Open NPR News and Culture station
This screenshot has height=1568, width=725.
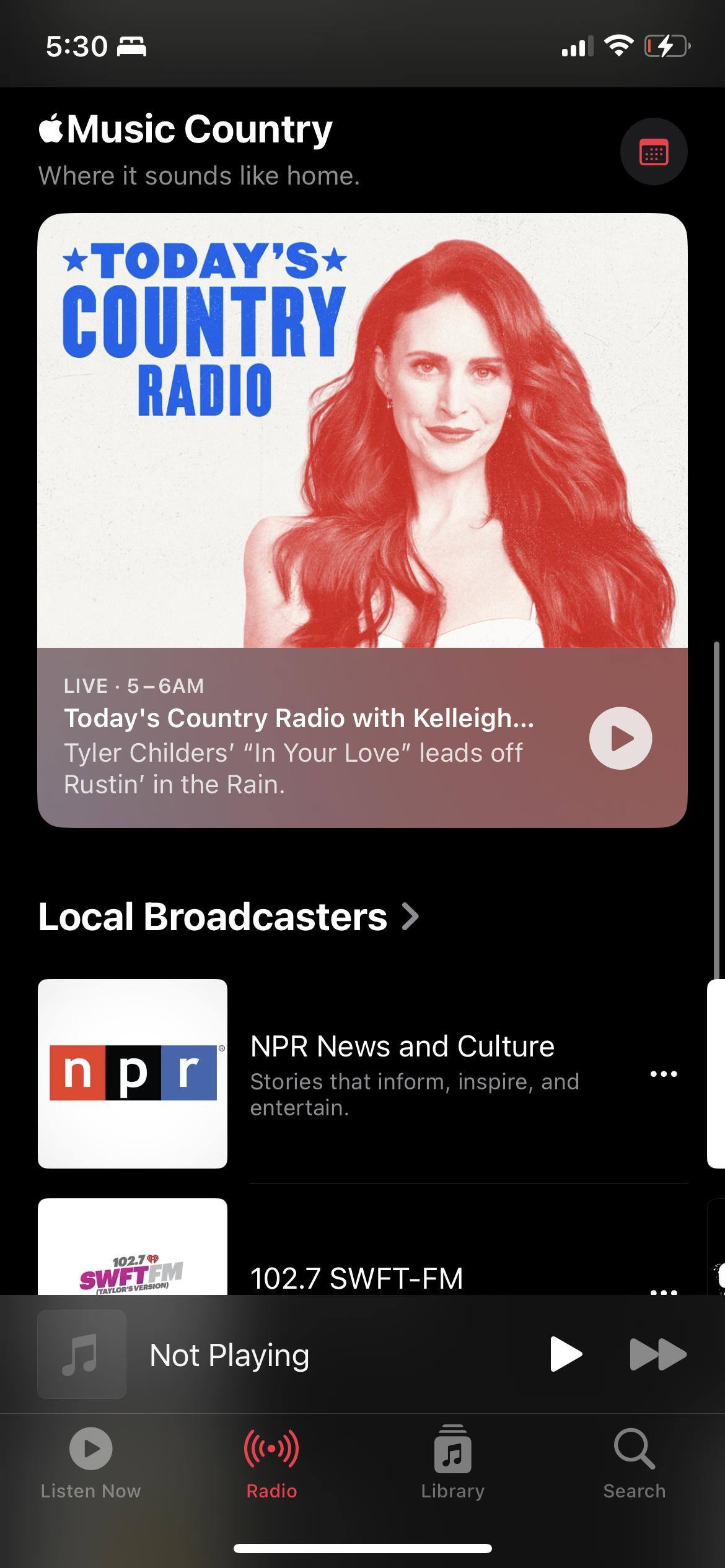(x=402, y=1073)
